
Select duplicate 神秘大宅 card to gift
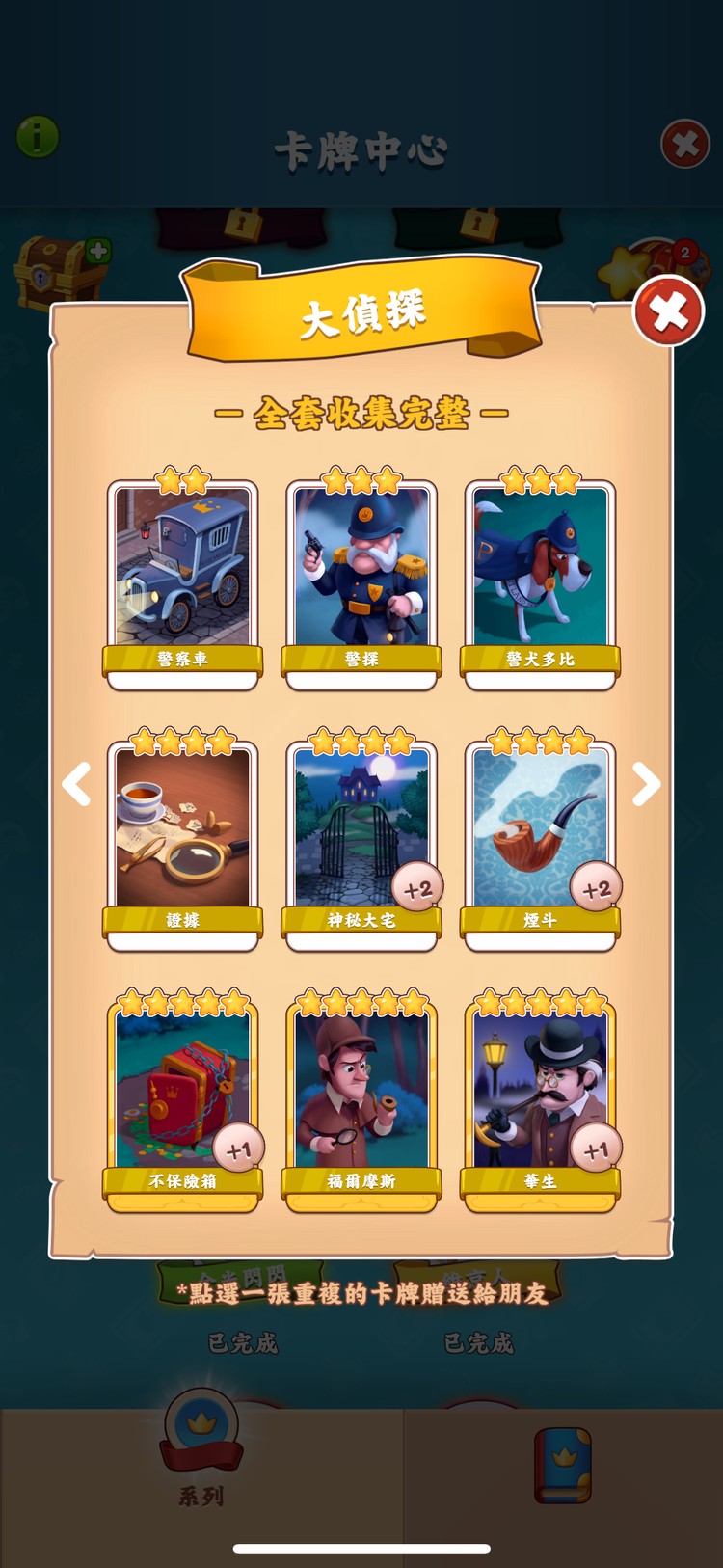[361, 839]
